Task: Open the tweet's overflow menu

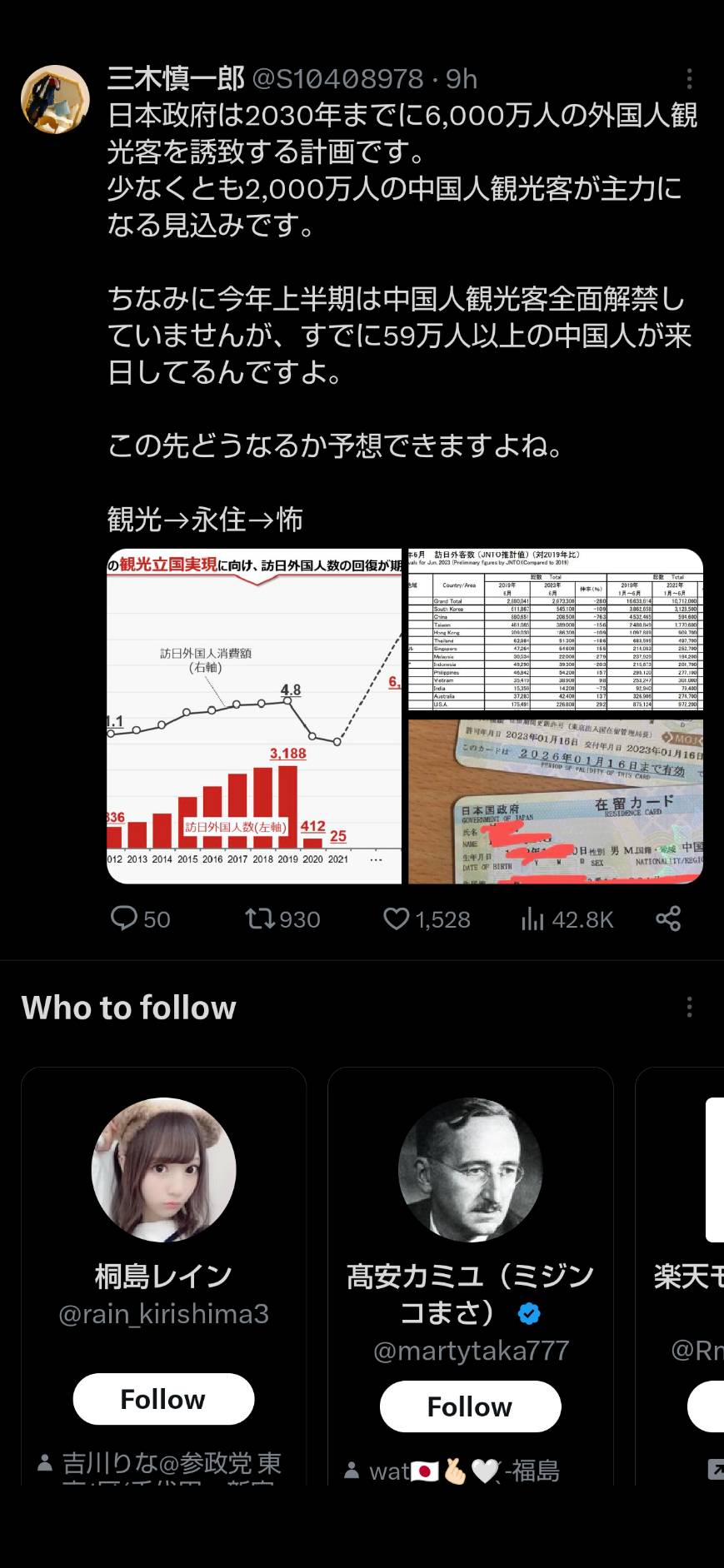Action: 689,79
